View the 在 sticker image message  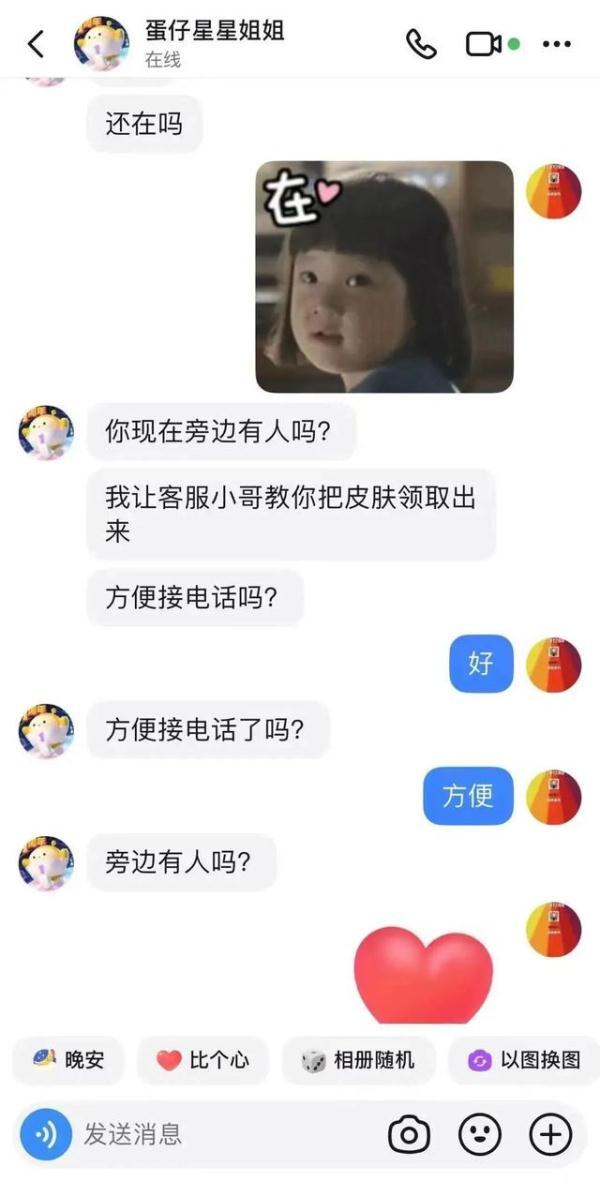click(x=384, y=276)
